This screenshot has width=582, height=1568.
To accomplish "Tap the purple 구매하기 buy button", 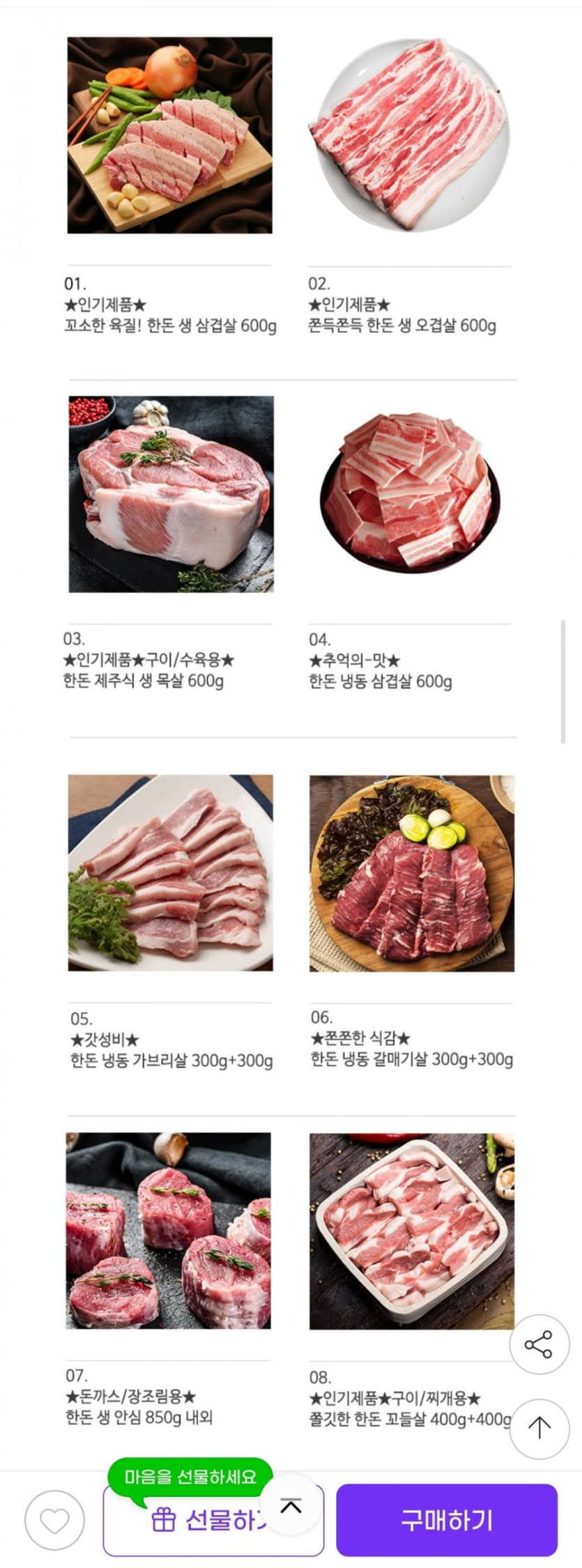I will tap(447, 1520).
